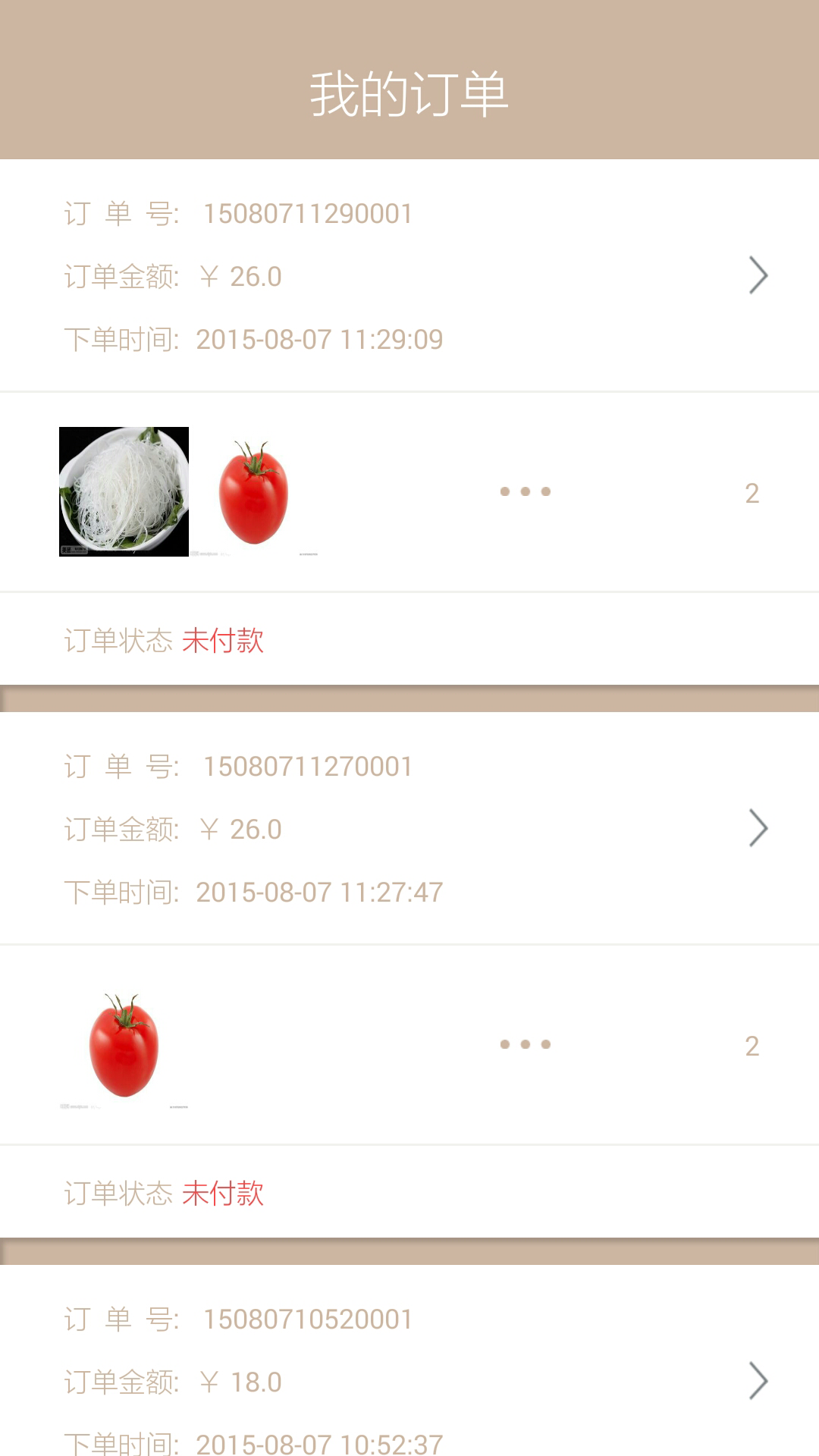Select the tomato image in the first order
Screen dimensions: 819x1456
click(x=254, y=491)
